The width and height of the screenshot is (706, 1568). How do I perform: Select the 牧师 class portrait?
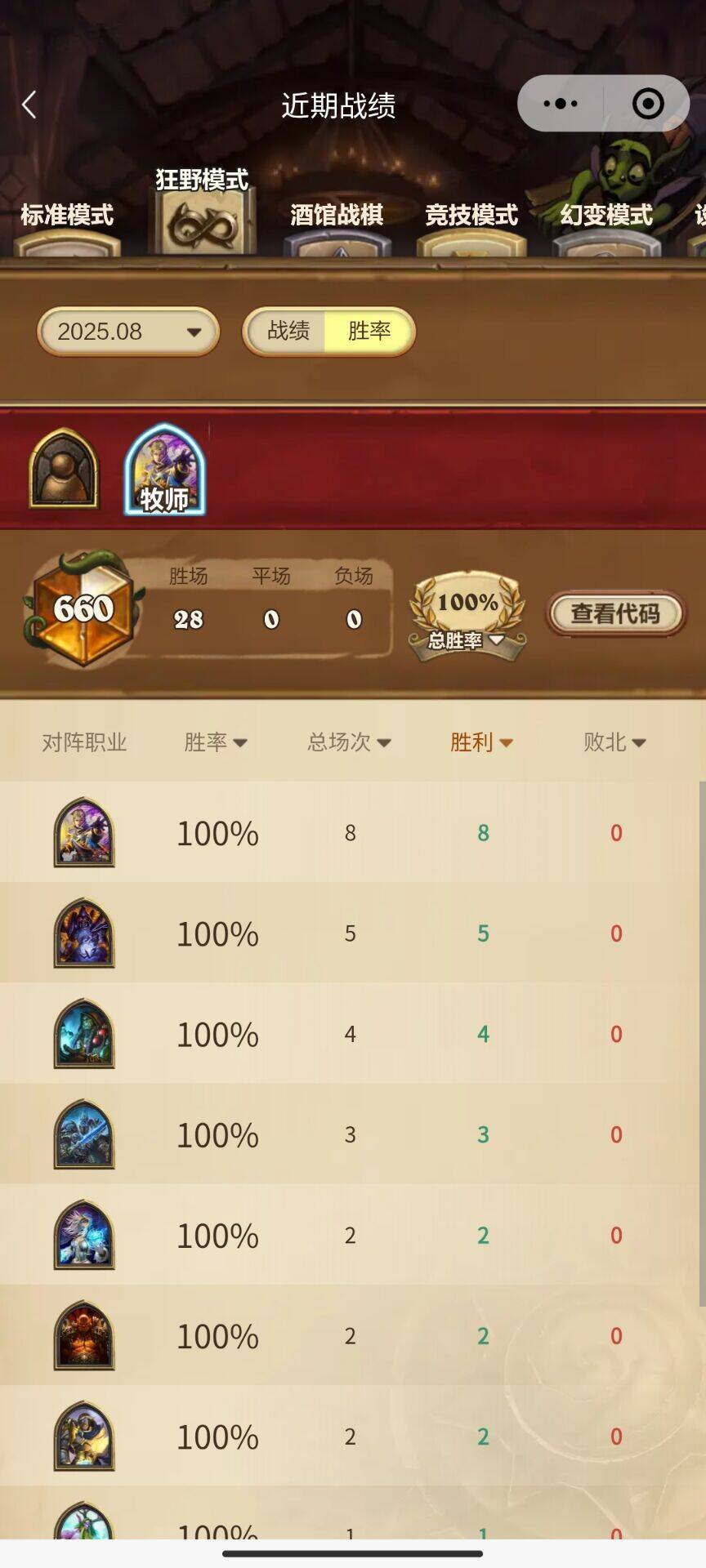pos(164,470)
